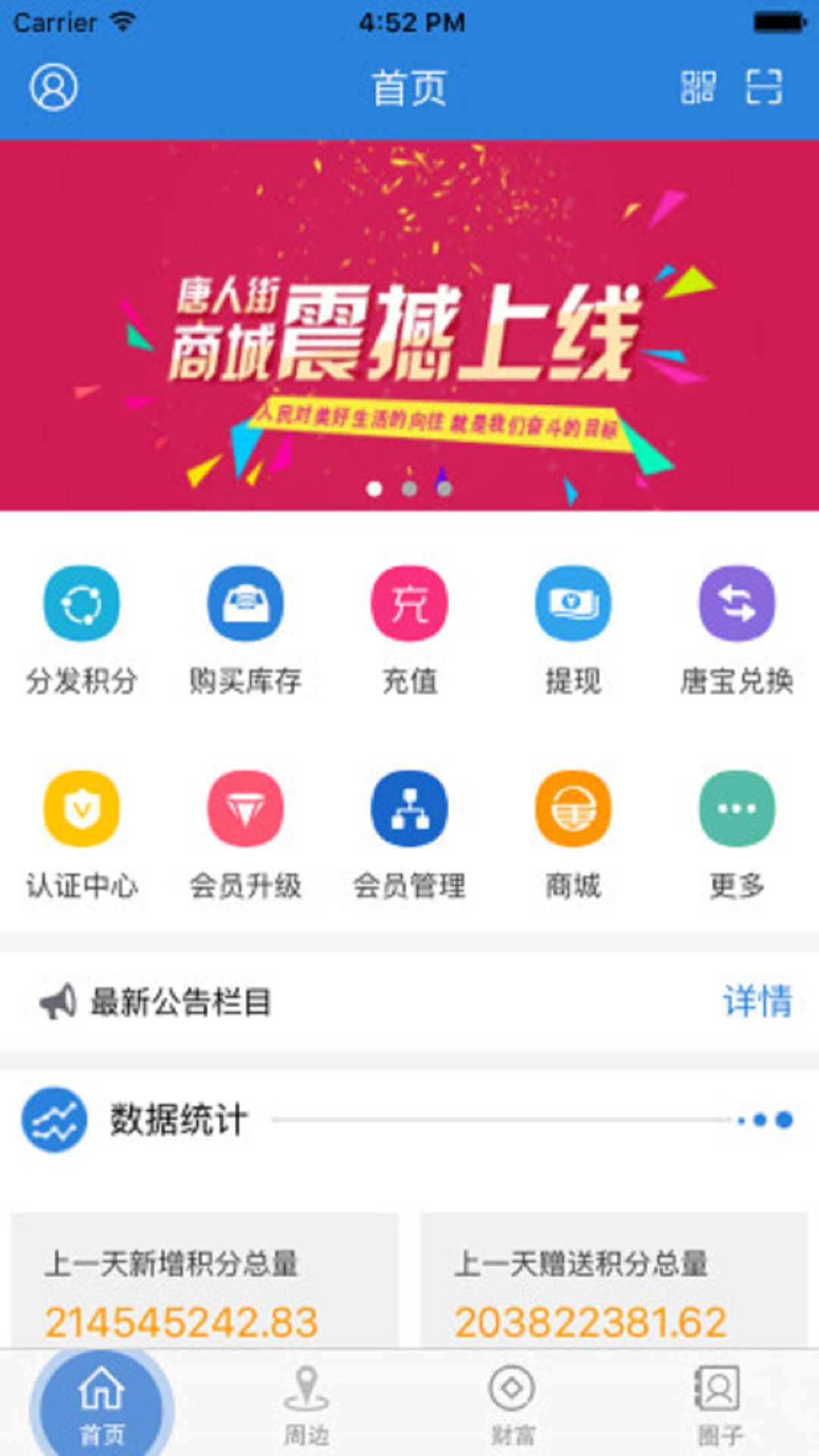
Task: Tap the 充值 recharge icon
Action: coord(409,604)
